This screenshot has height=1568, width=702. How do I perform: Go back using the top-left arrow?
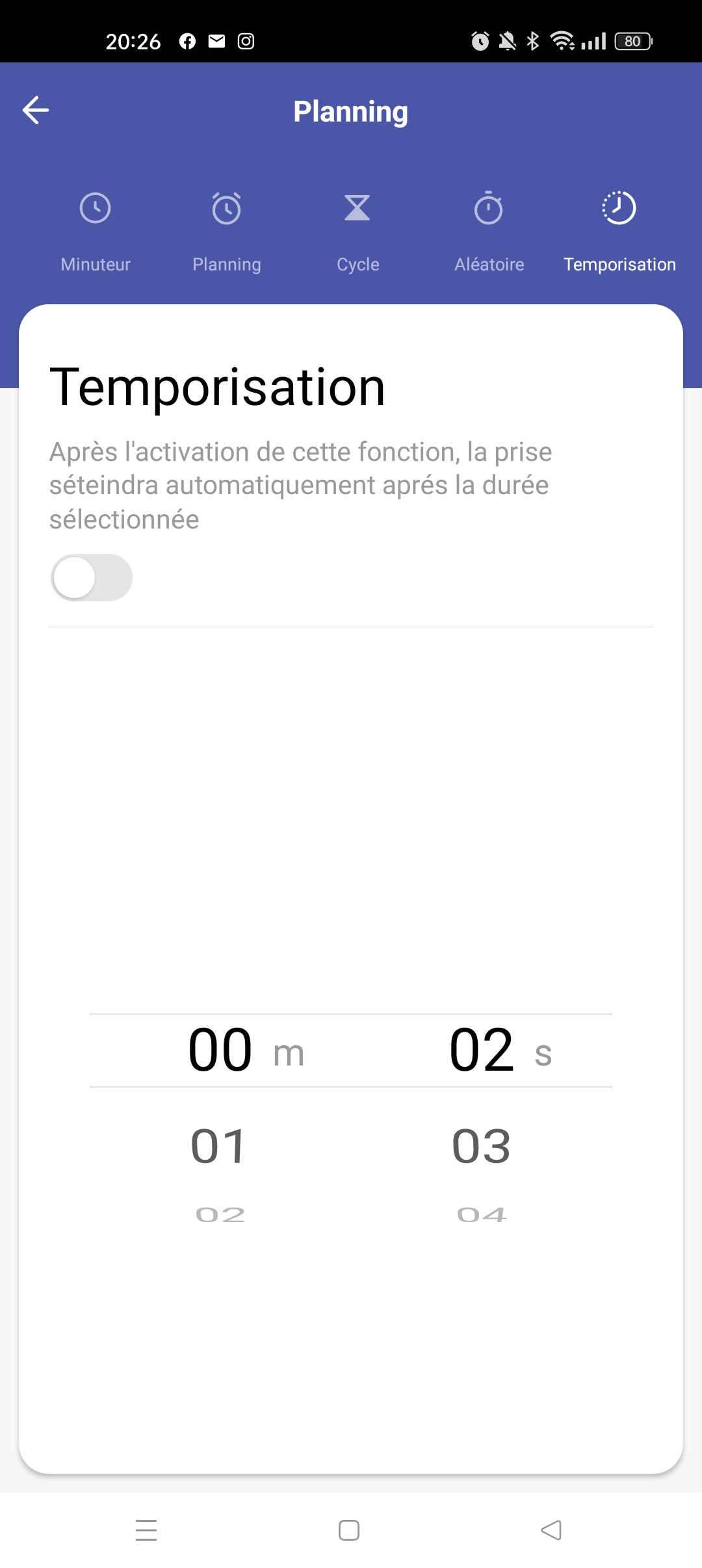pos(36,110)
